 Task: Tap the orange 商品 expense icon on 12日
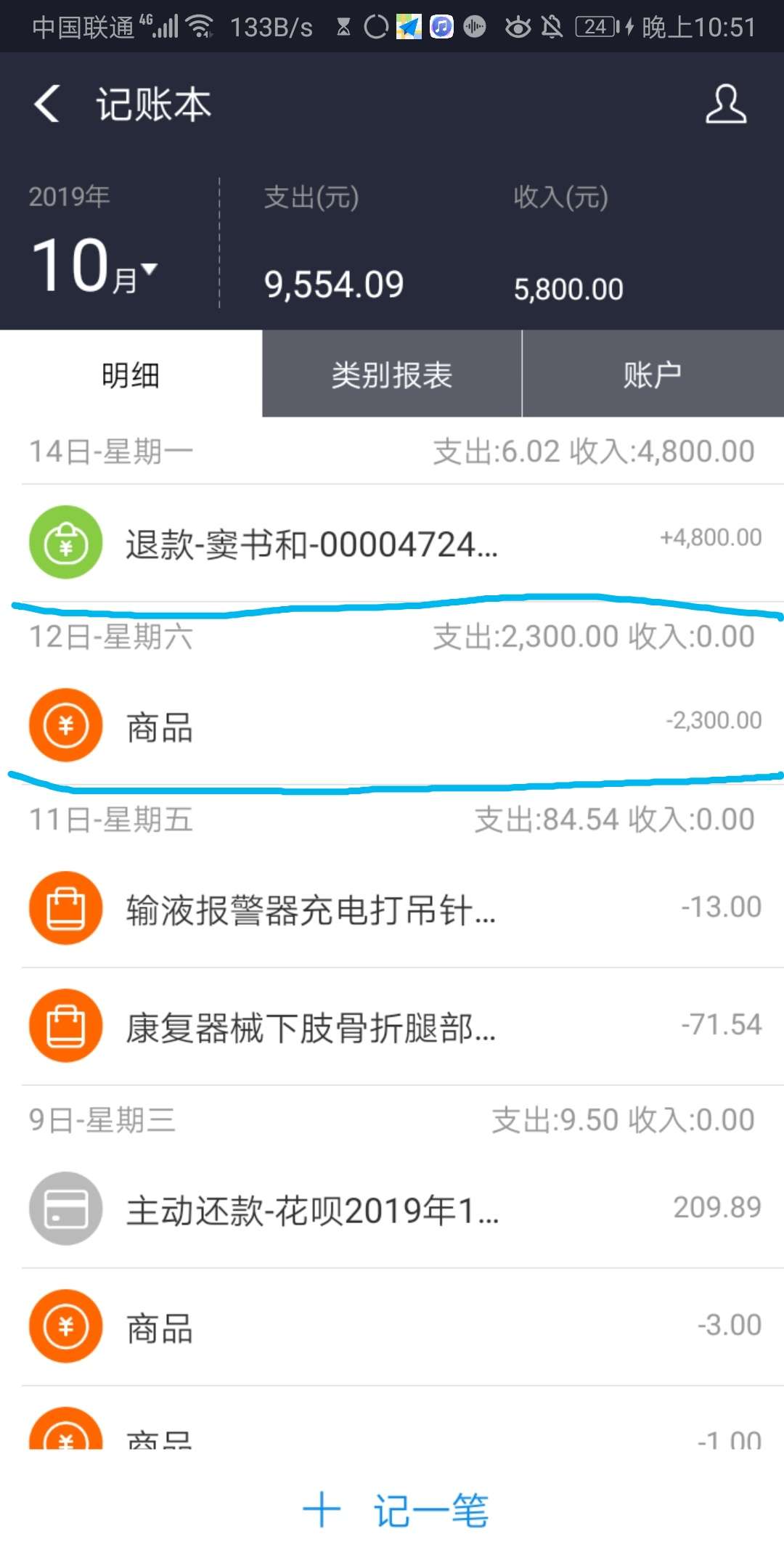[65, 725]
